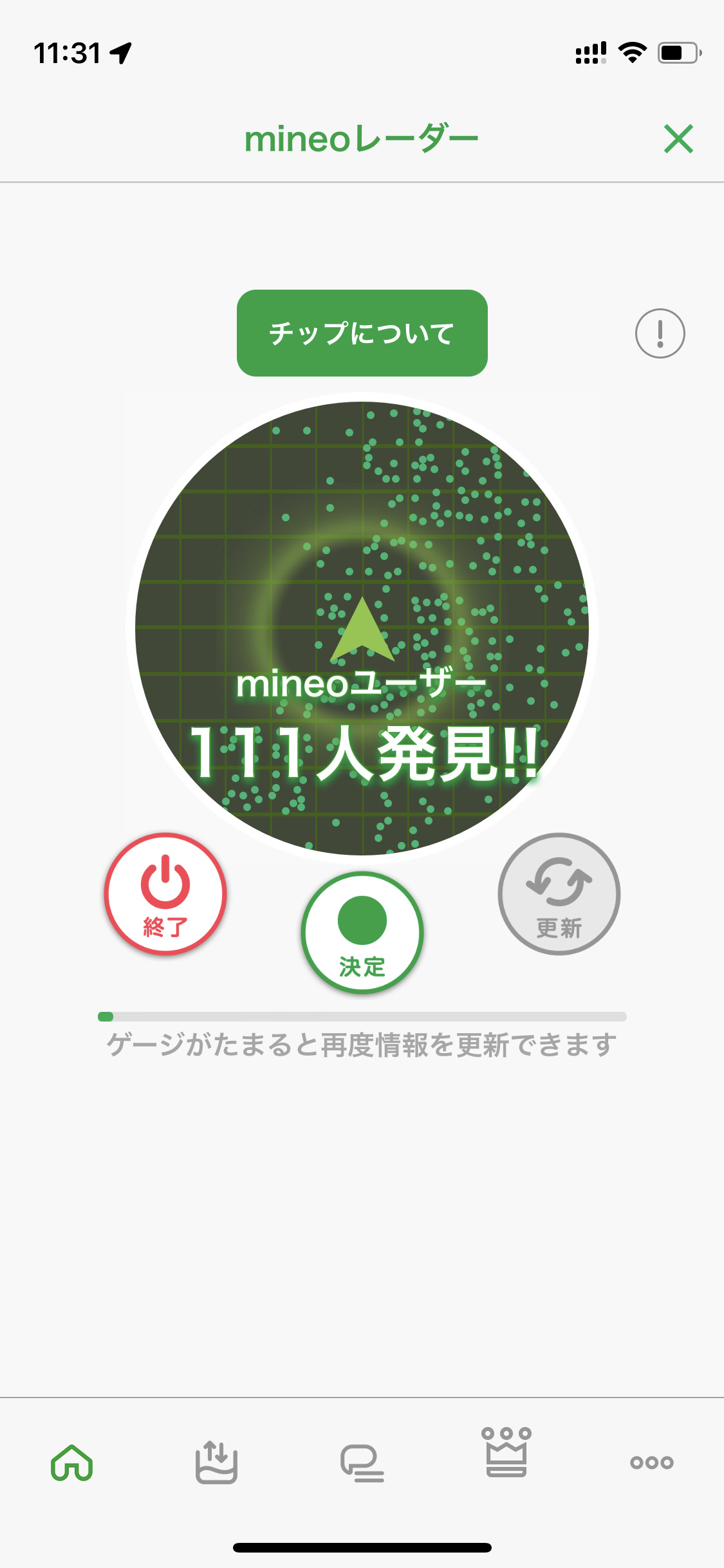The image size is (724, 1568).
Task: Go to the home tab
Action: tap(72, 1462)
